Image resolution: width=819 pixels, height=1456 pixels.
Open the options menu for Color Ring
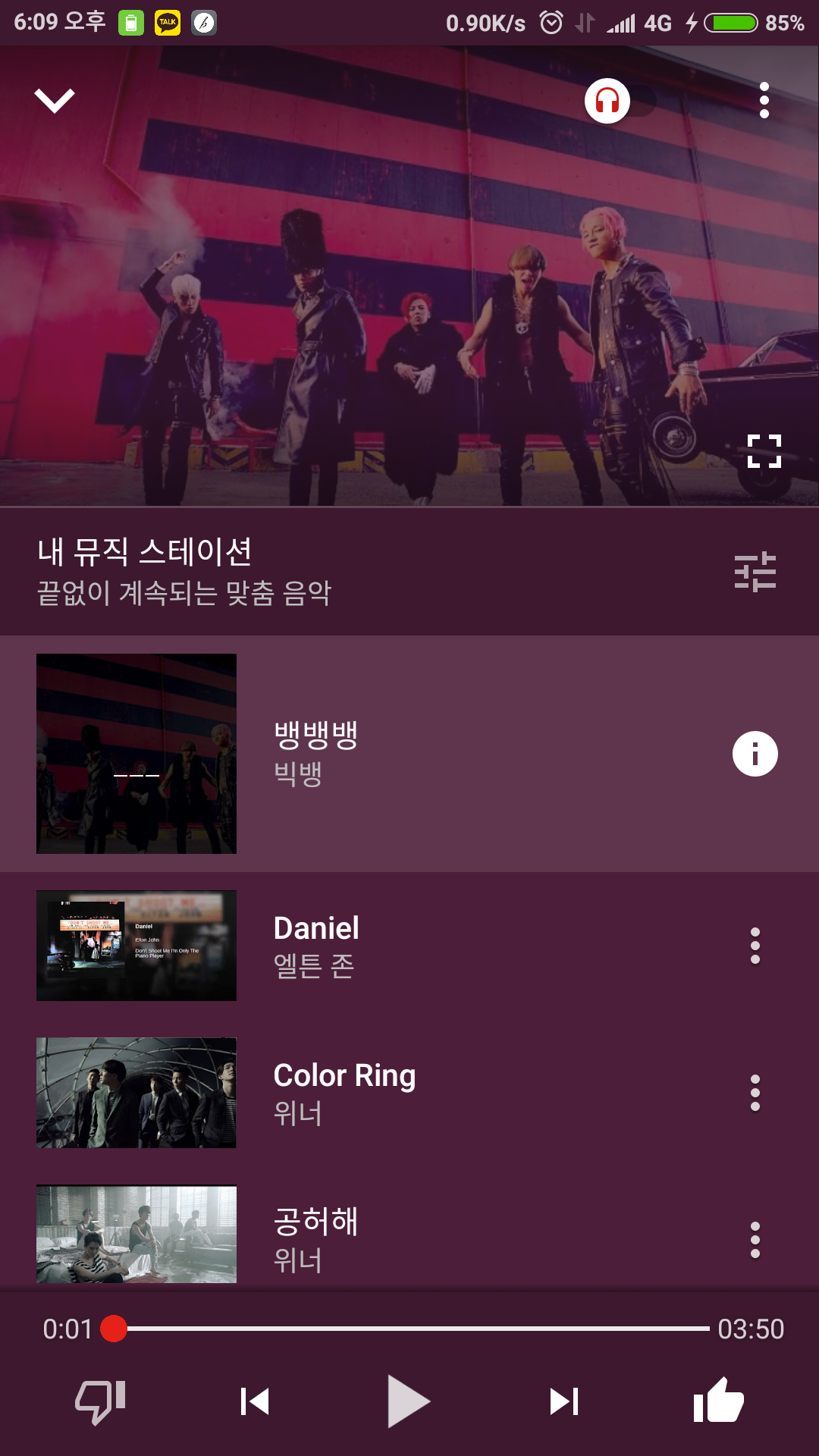(755, 1092)
